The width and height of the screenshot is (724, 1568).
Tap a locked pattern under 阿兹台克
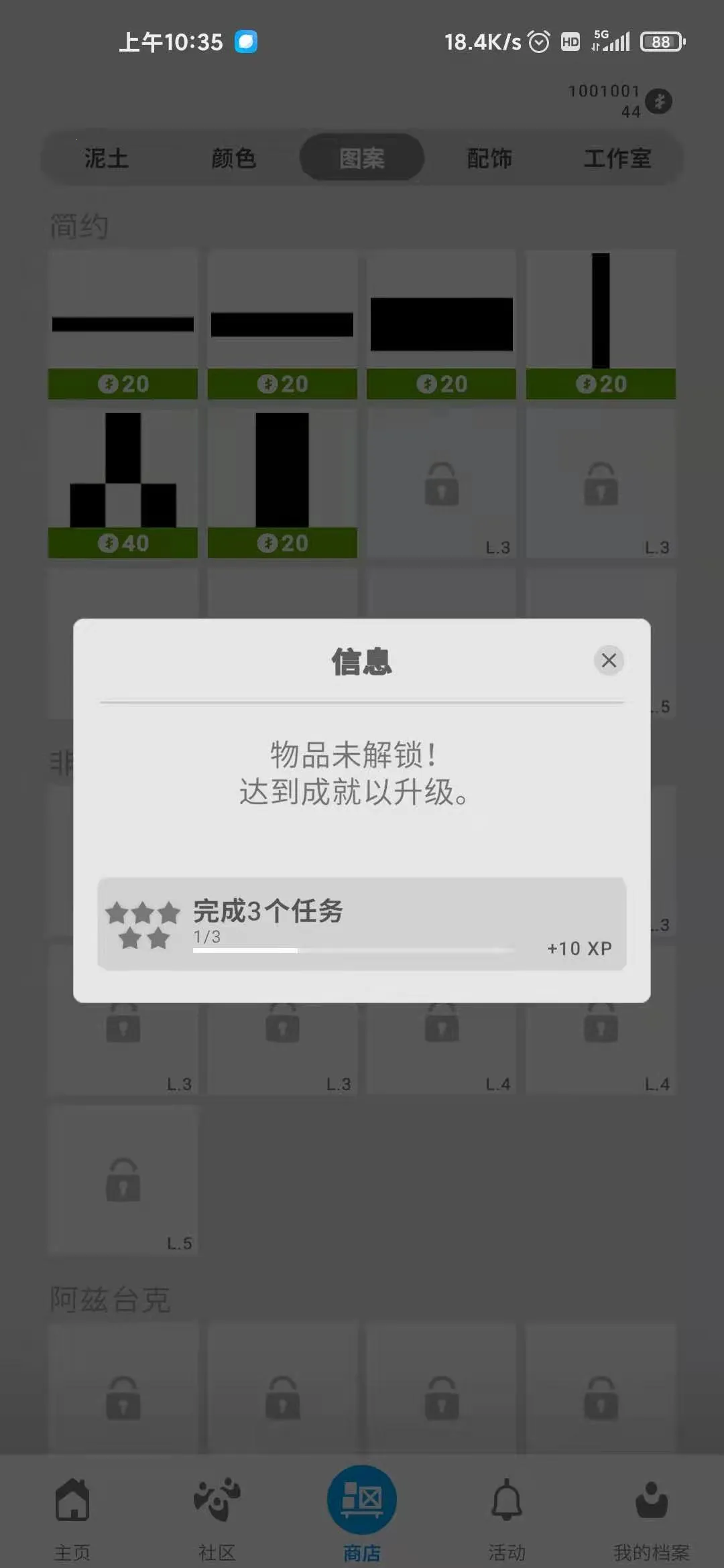(122, 1397)
